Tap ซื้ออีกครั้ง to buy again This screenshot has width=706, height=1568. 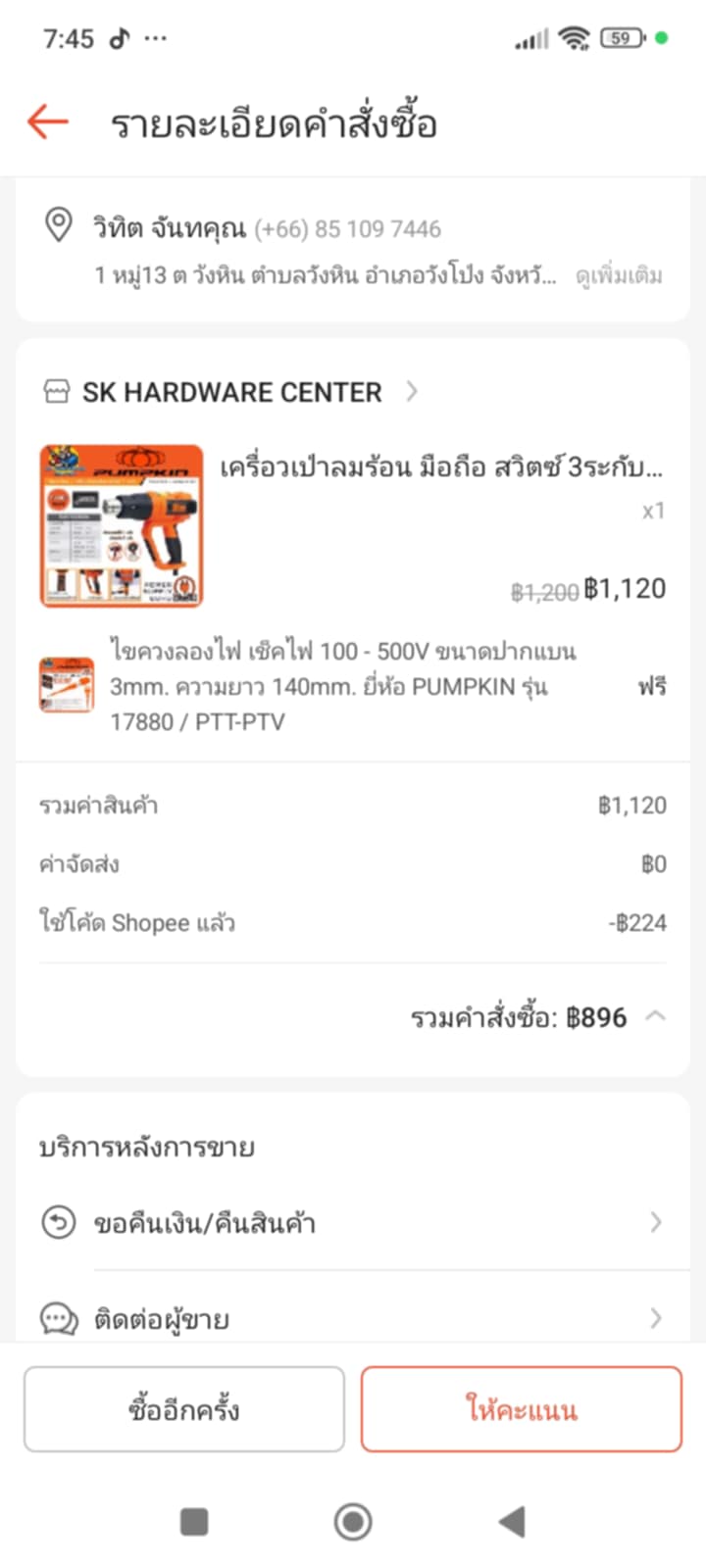[184, 1409]
